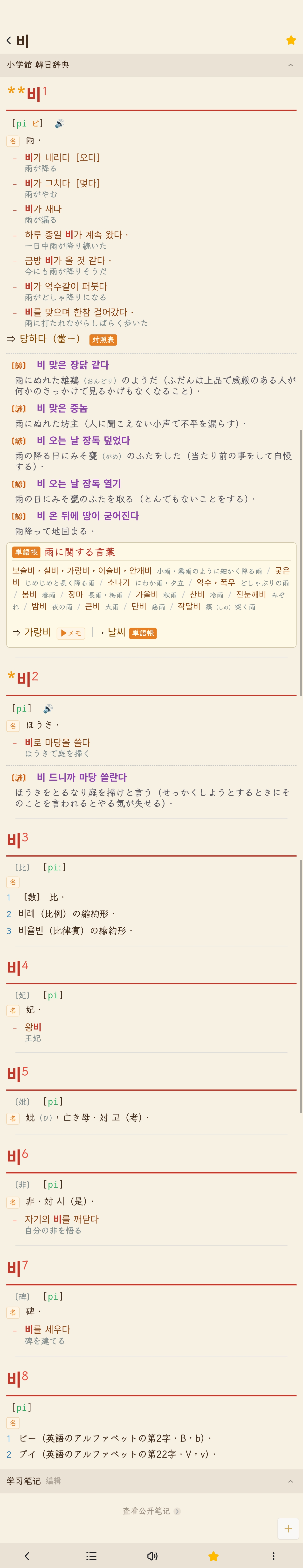The image size is (303, 1568).
Task: Toggle the top star favorite icon
Action: coord(291,40)
